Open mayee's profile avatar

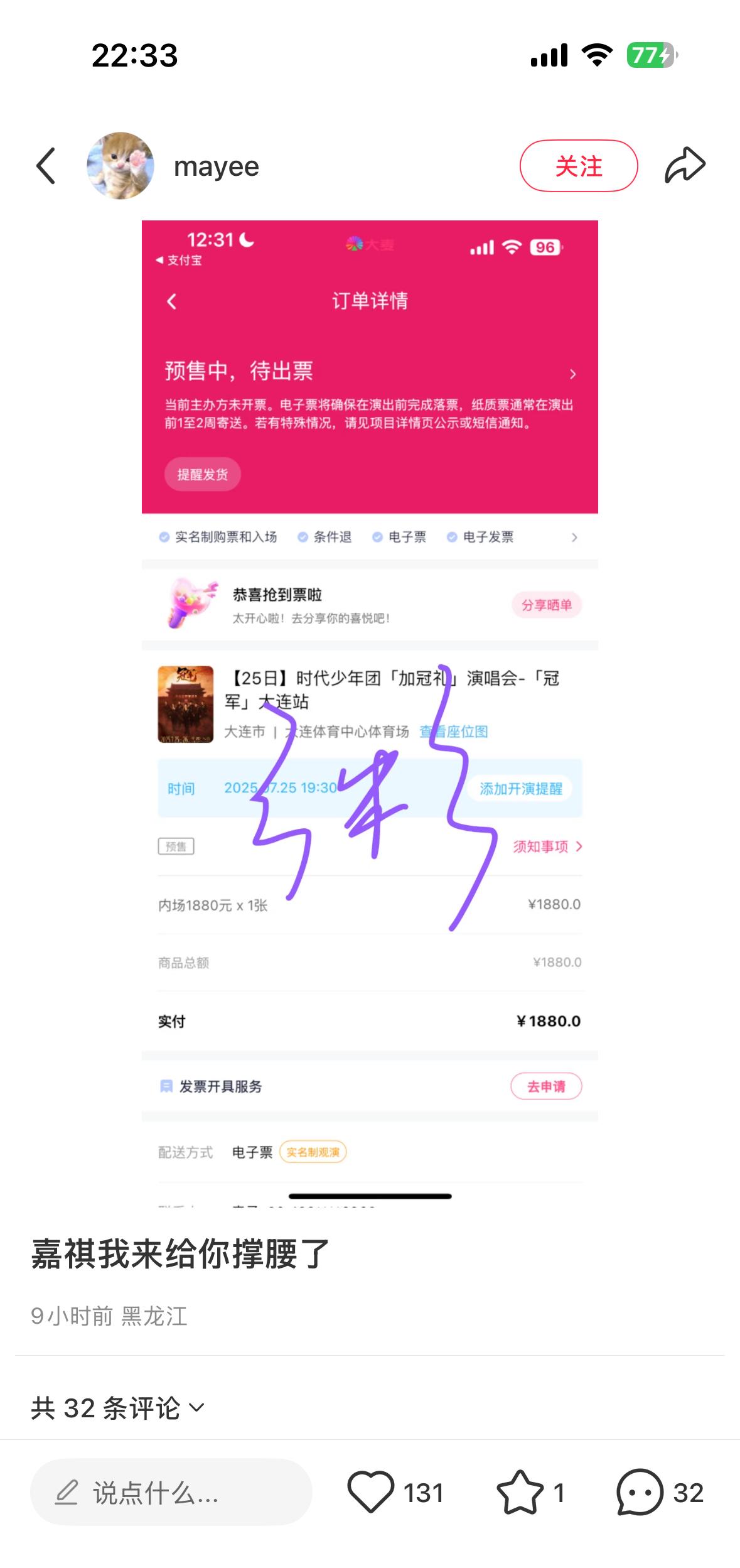(x=121, y=166)
